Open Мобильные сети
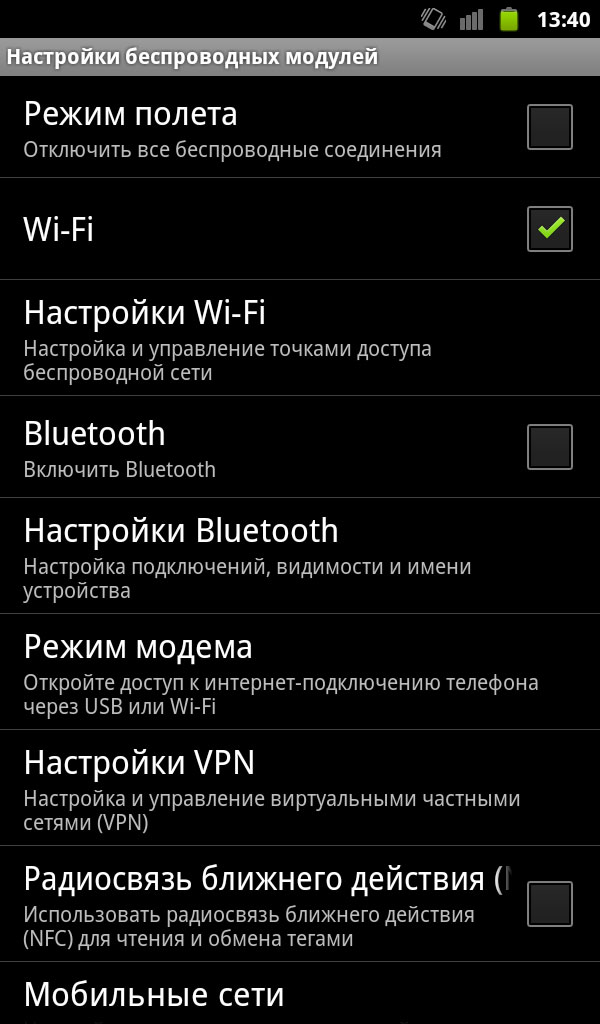Screen dimensions: 600x1024 pyautogui.click(x=300, y=993)
